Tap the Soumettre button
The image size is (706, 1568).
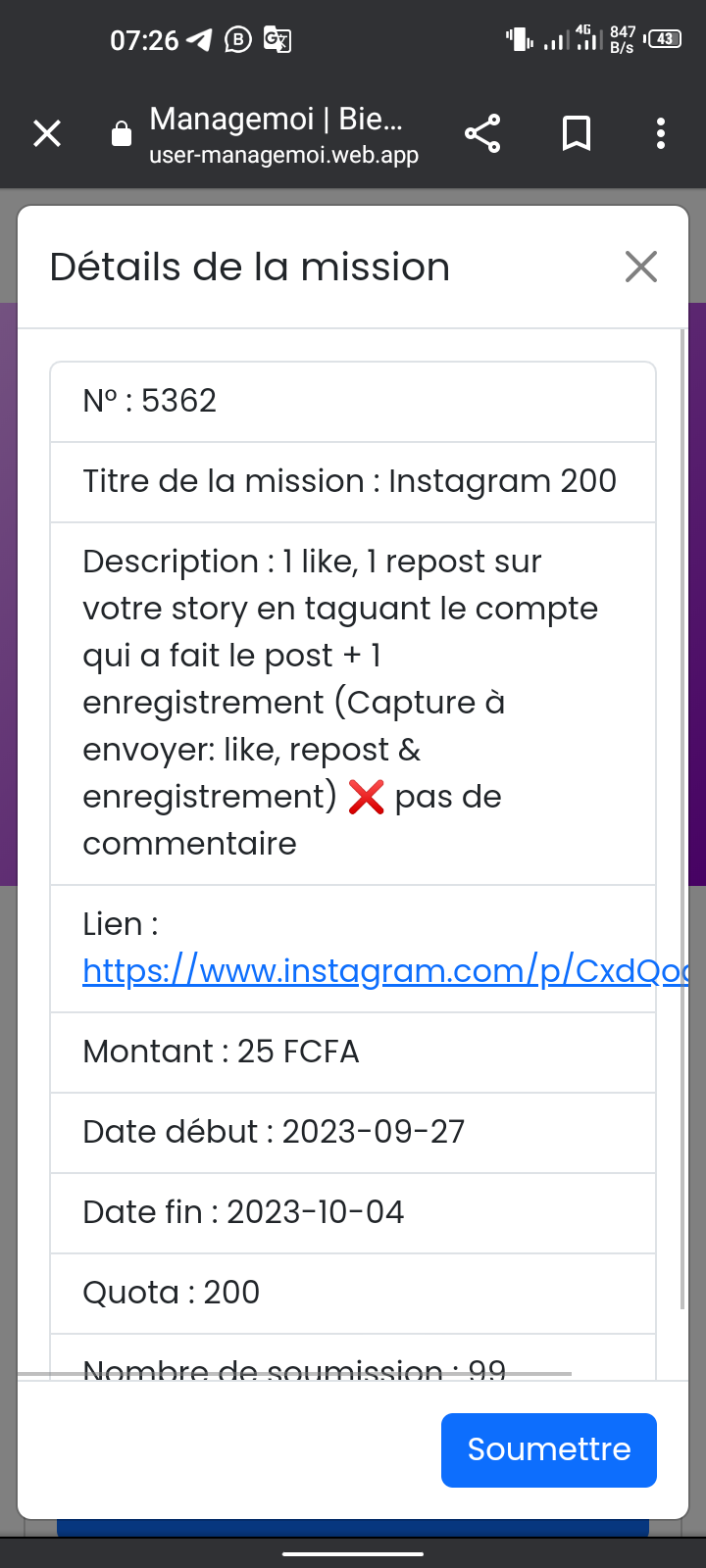[549, 1449]
